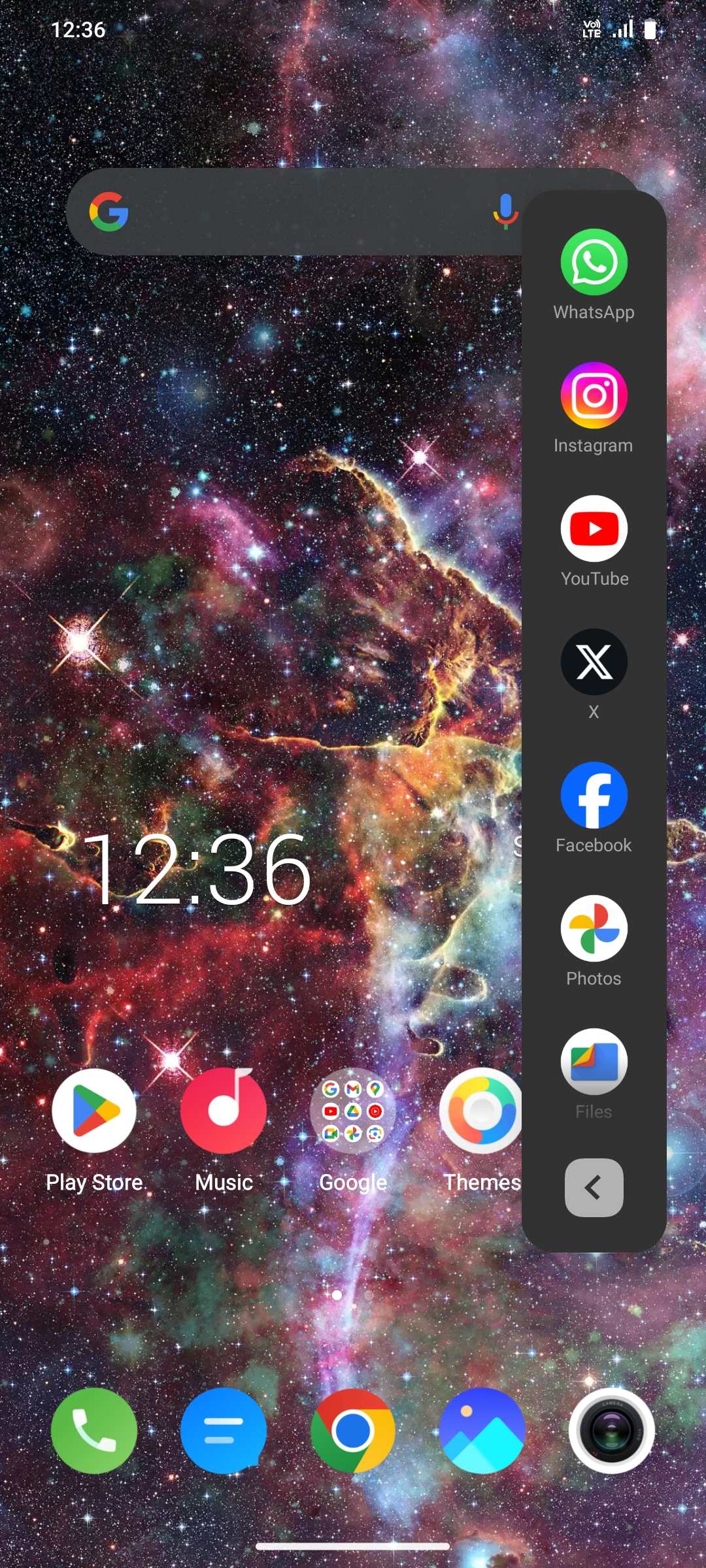Tap the Google search bar
The image size is (706, 1568).
294,212
